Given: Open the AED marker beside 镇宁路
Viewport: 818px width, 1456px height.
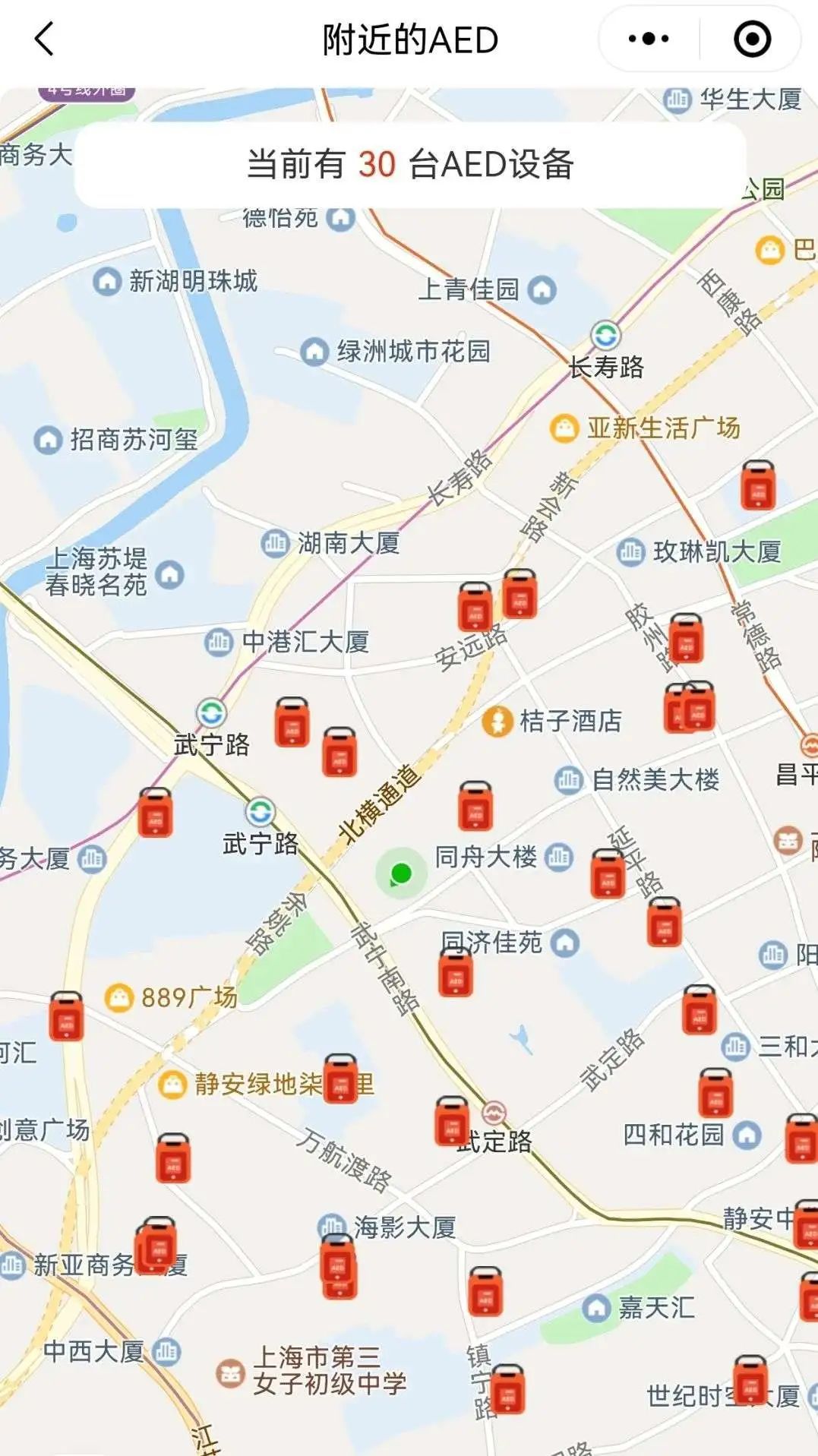Looking at the screenshot, I should coord(507,1389).
